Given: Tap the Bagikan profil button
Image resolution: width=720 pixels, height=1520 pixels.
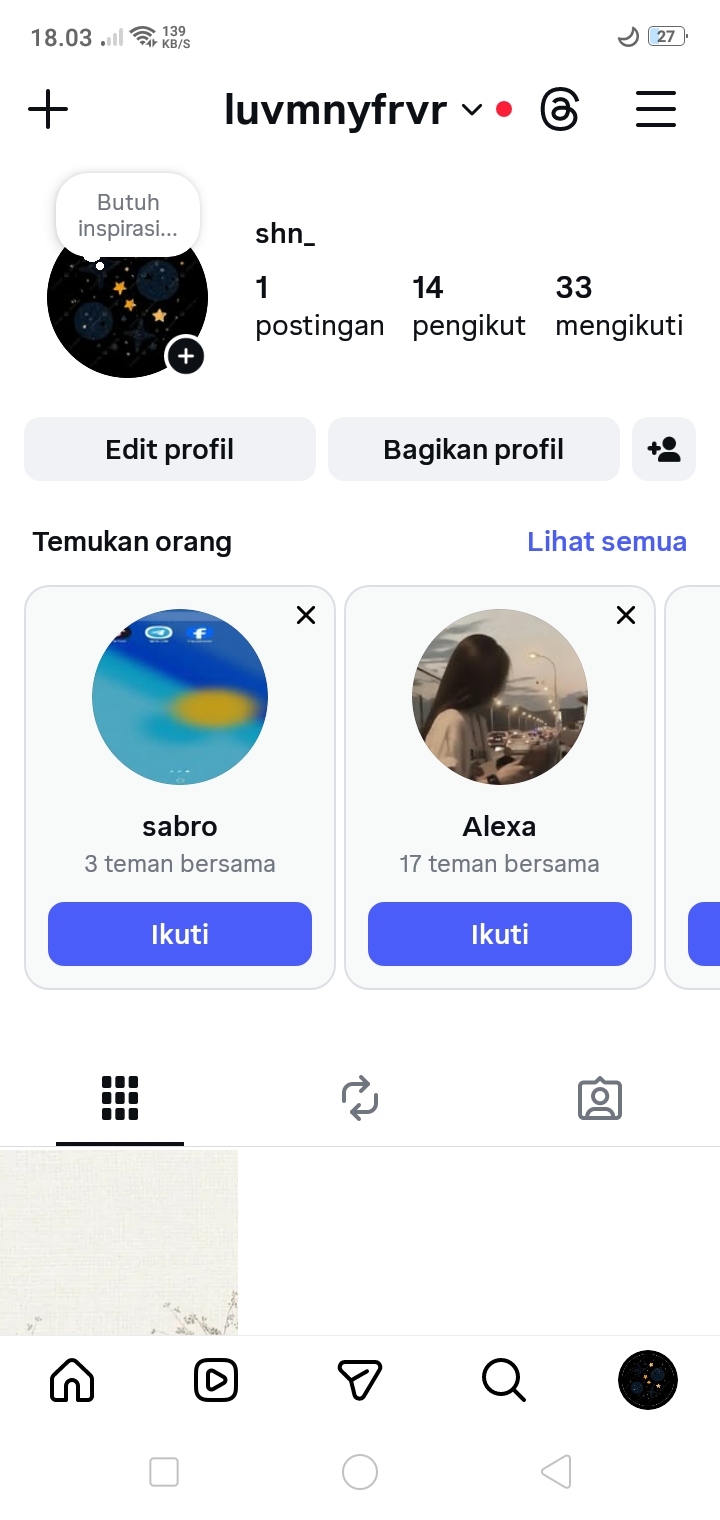Looking at the screenshot, I should tap(474, 449).
